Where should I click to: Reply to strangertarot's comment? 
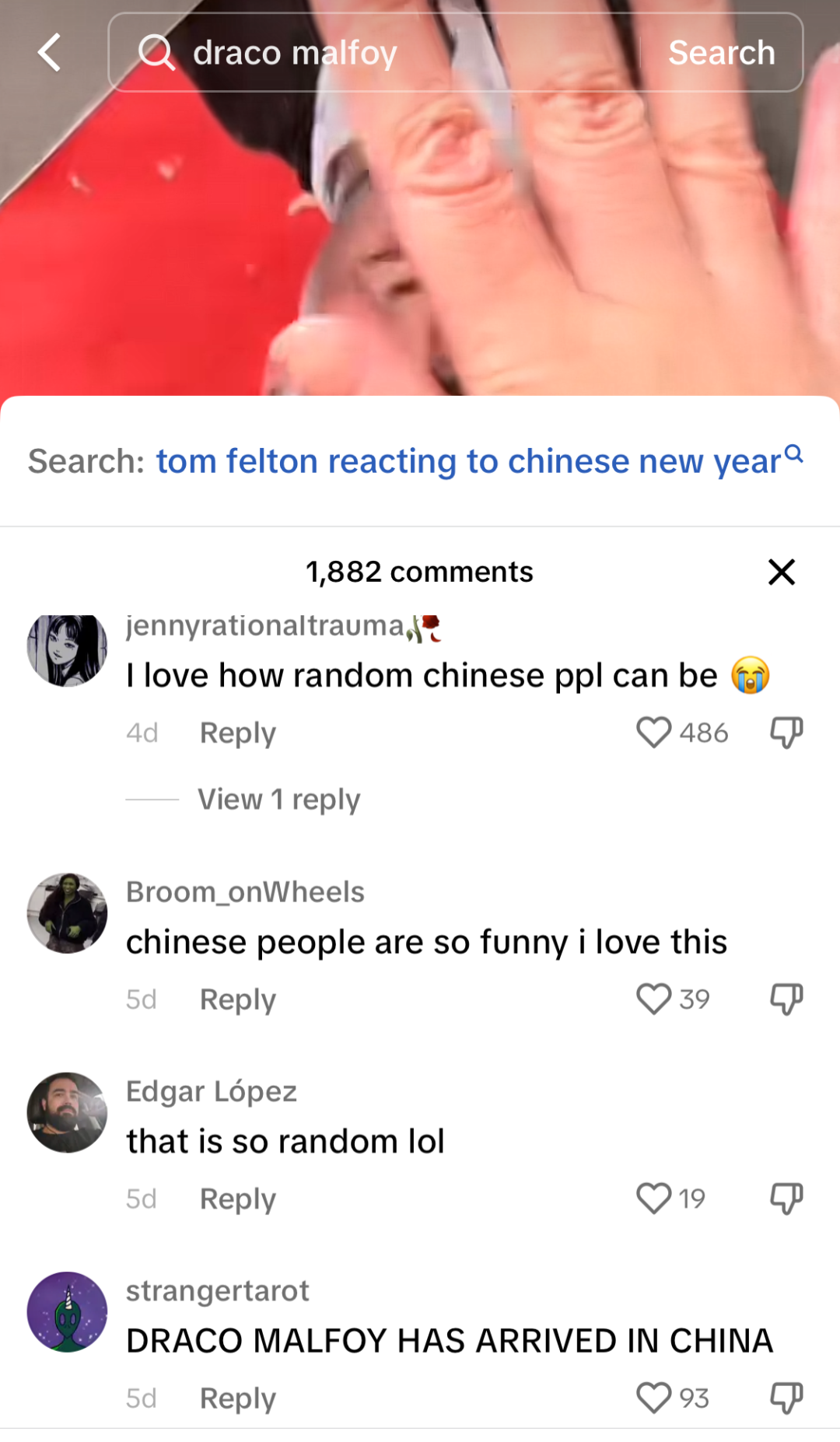pyautogui.click(x=237, y=1398)
